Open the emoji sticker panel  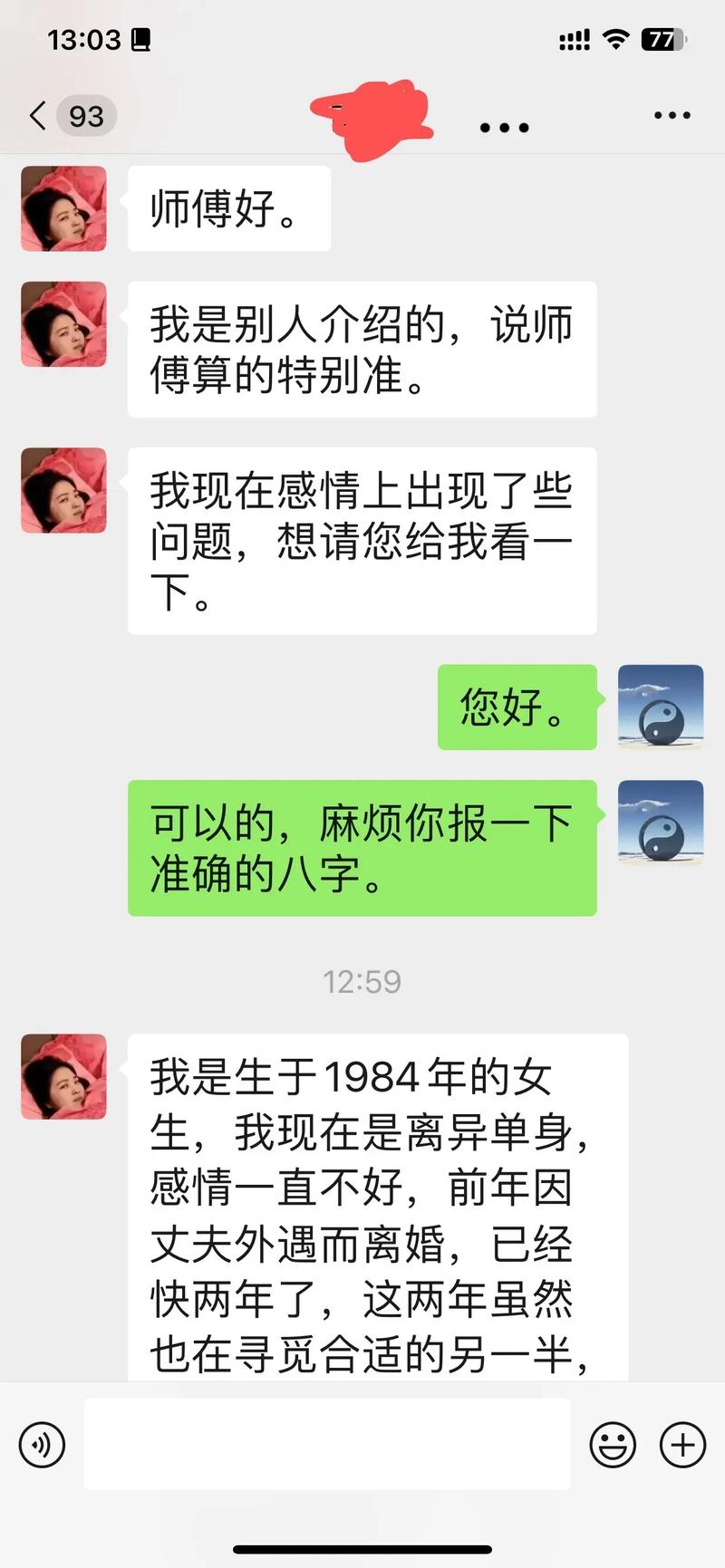[613, 1444]
